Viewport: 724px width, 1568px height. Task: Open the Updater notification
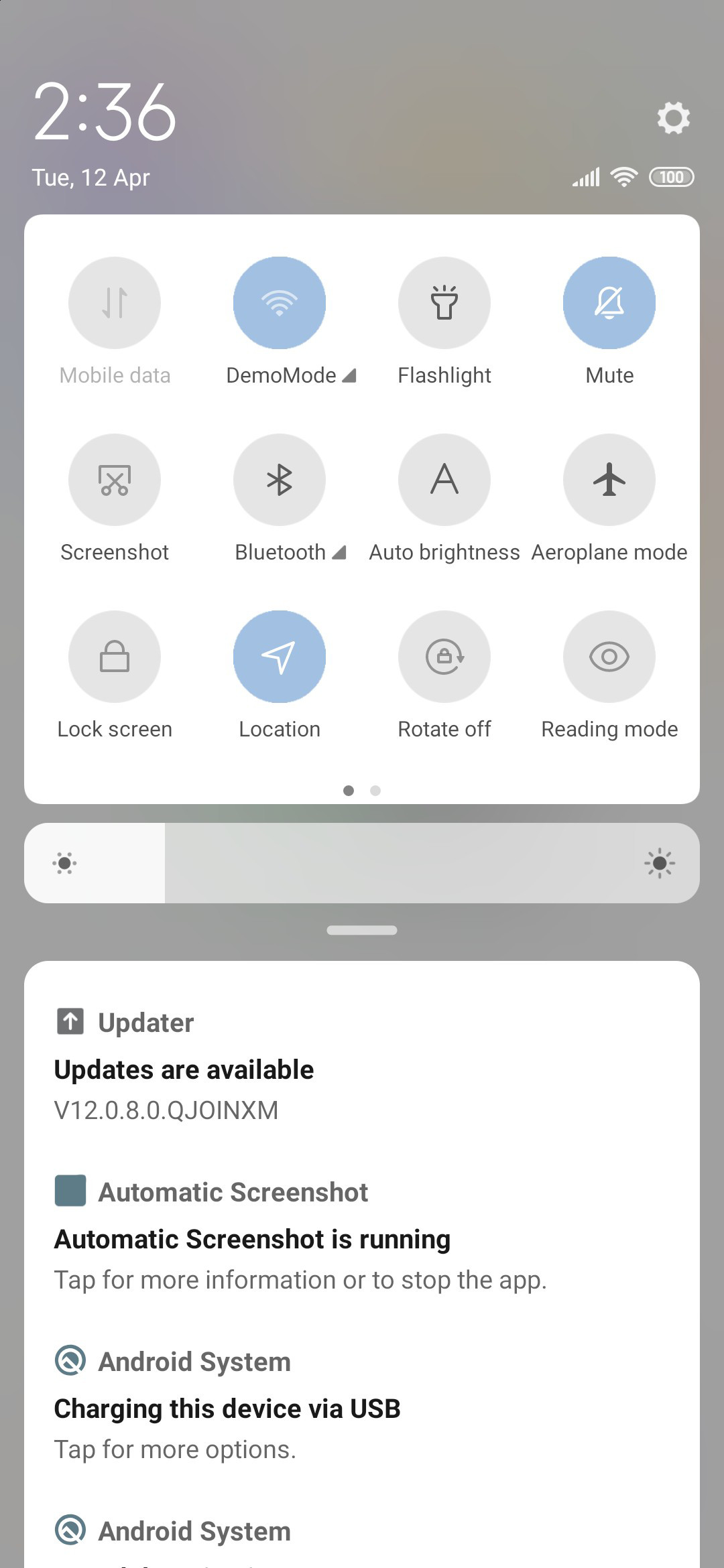(x=362, y=1065)
